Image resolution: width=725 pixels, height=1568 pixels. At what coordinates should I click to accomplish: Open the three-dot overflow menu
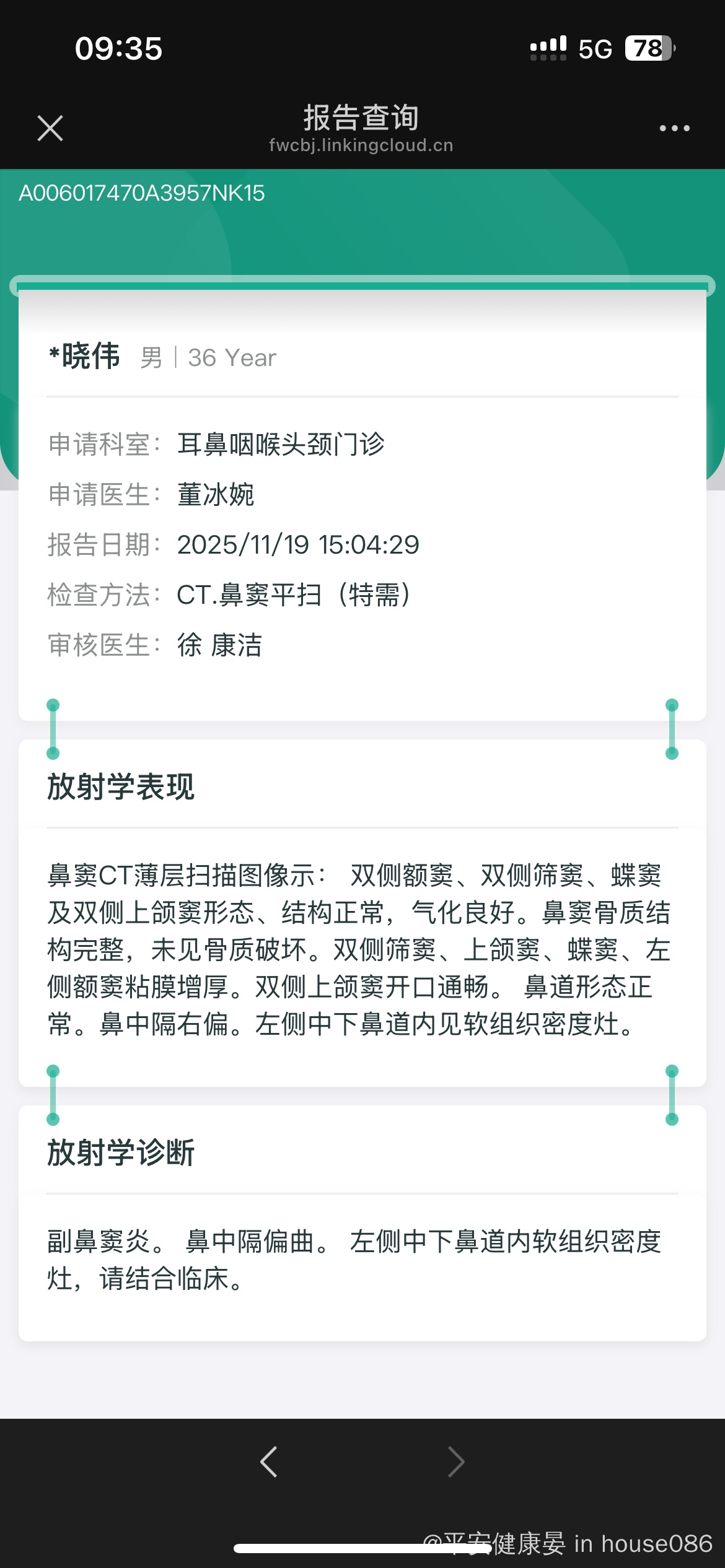click(x=674, y=128)
